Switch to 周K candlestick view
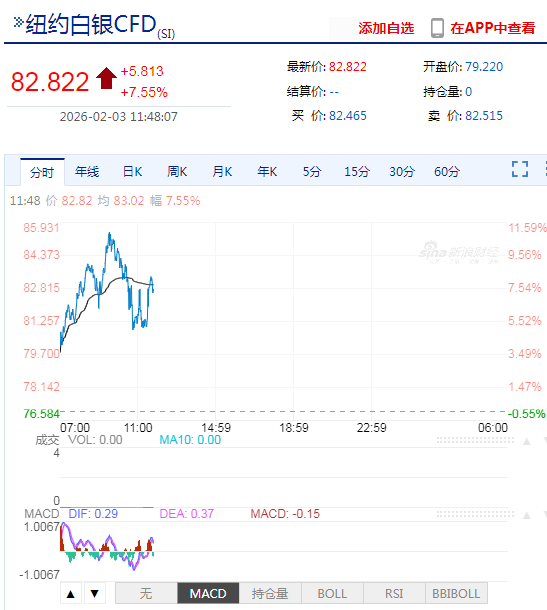Screen dimensions: 547x610 [177, 172]
